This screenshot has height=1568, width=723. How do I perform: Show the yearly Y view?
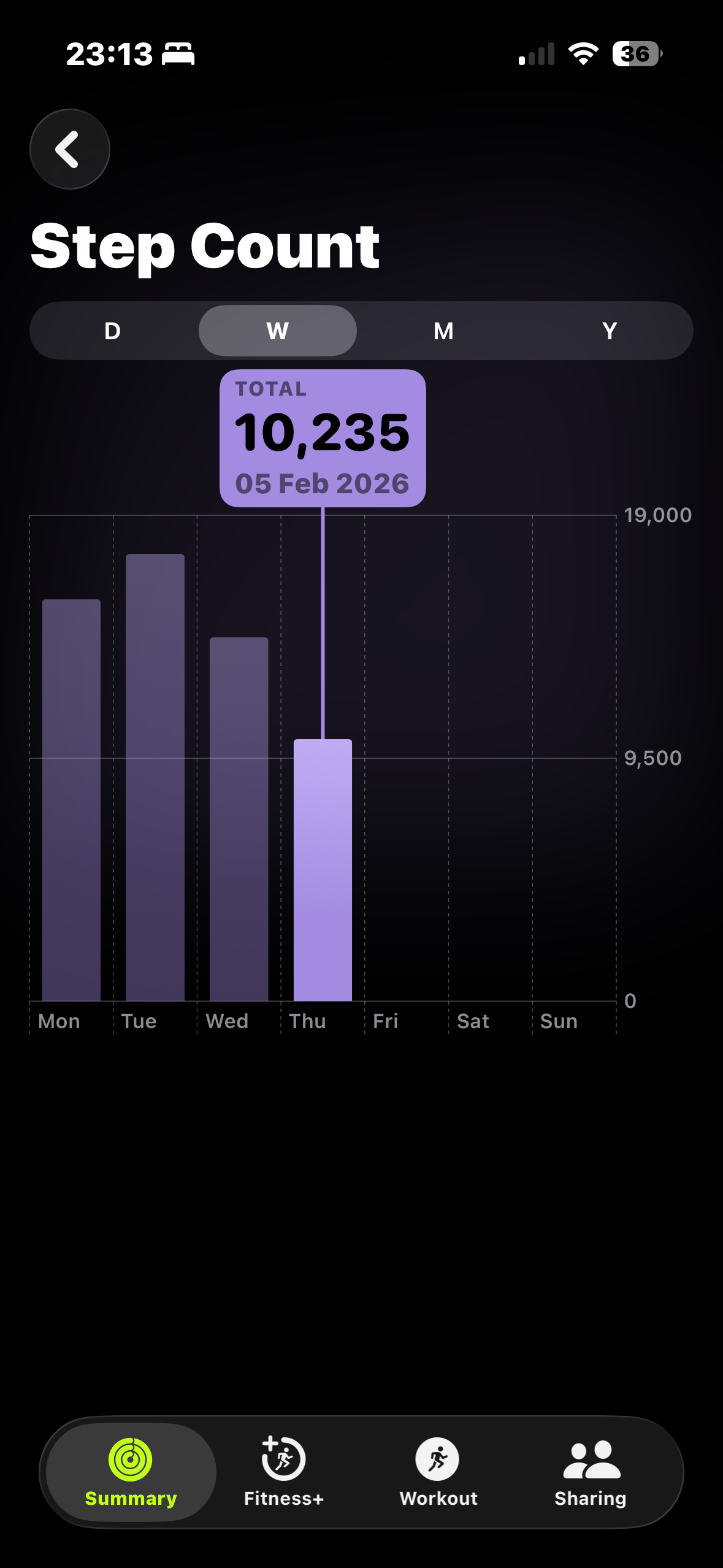click(x=609, y=331)
